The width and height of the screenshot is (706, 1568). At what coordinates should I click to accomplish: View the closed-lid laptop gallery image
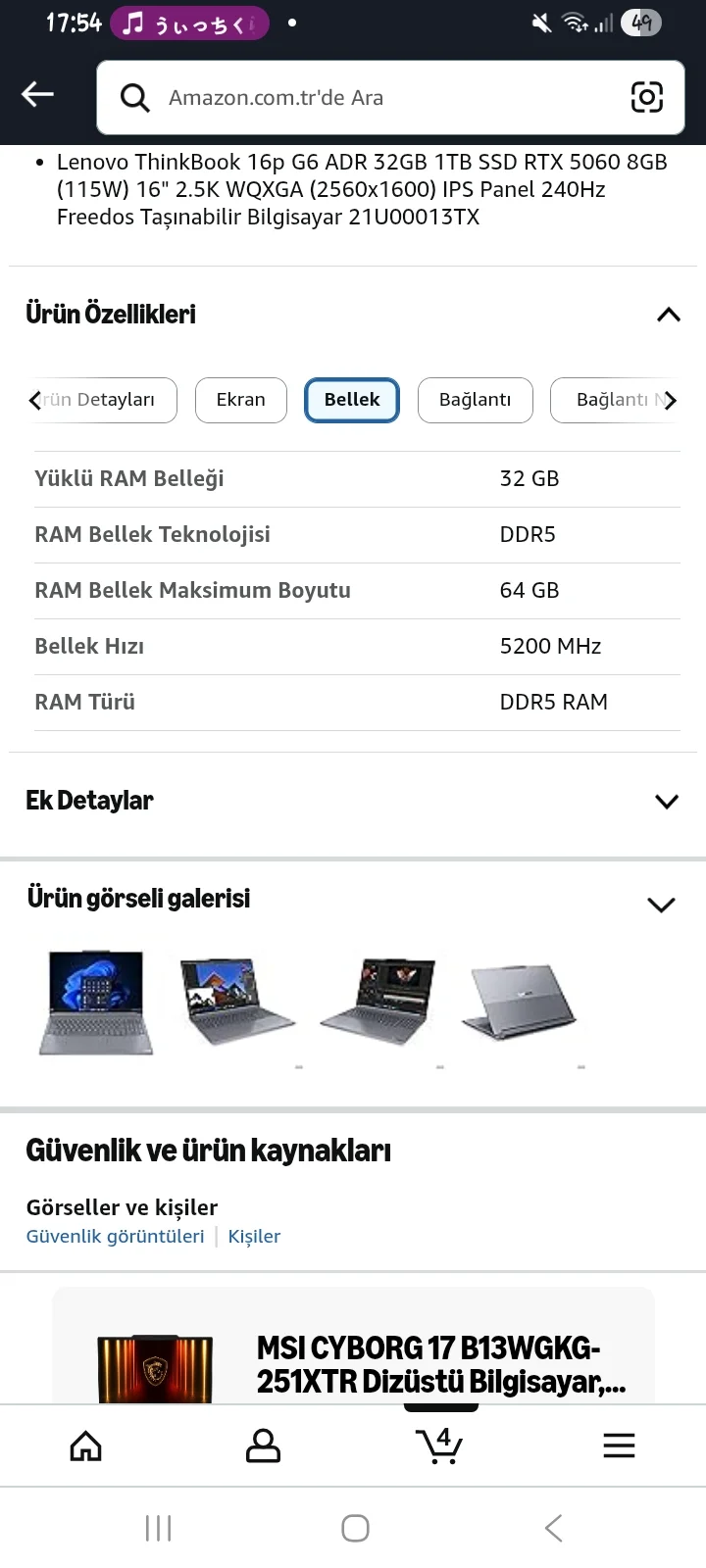[519, 1004]
